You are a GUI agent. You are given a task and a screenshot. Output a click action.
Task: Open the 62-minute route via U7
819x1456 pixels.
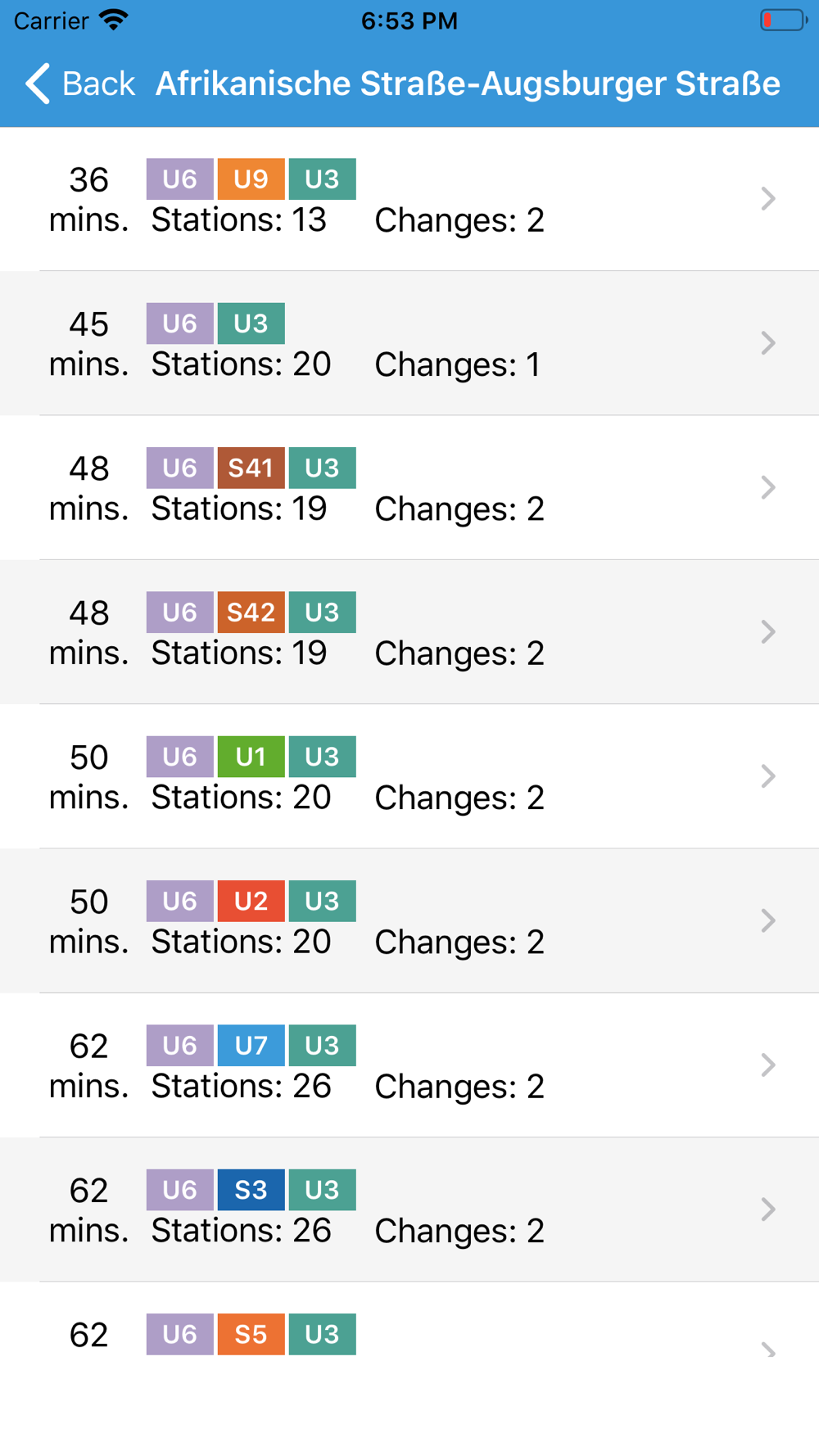(409, 1065)
